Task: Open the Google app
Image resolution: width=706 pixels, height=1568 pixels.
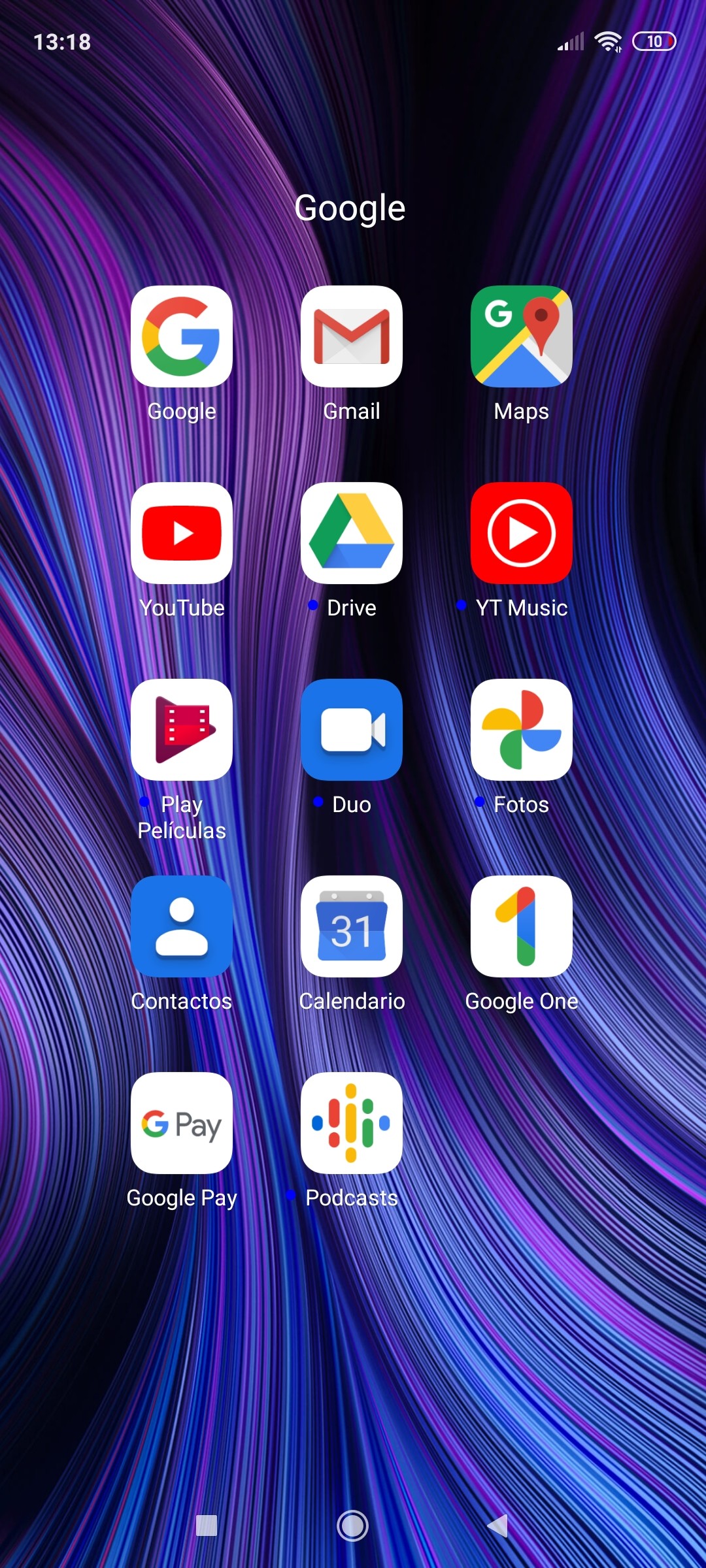Action: pyautogui.click(x=182, y=336)
